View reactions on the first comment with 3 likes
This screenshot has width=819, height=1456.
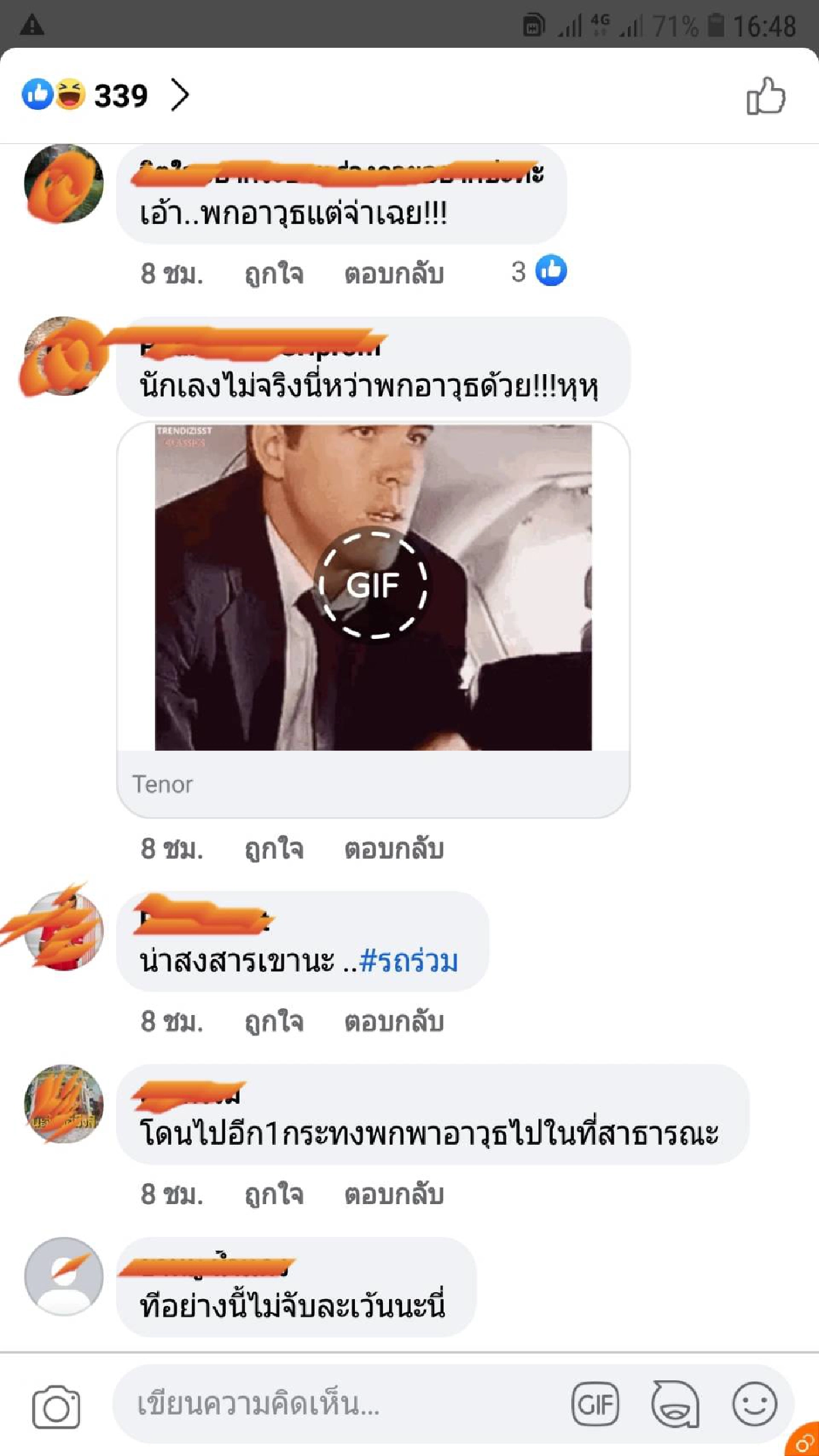coord(539,271)
